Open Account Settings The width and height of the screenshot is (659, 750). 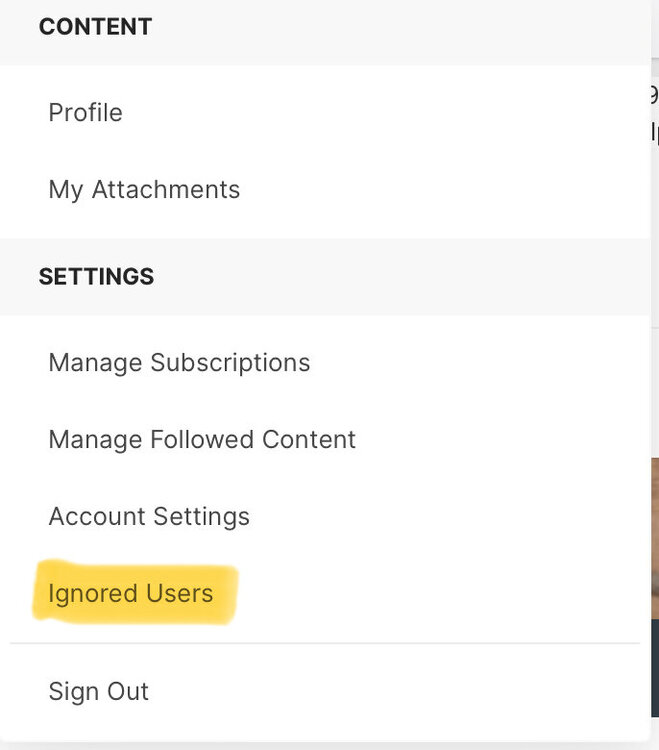[149, 517]
